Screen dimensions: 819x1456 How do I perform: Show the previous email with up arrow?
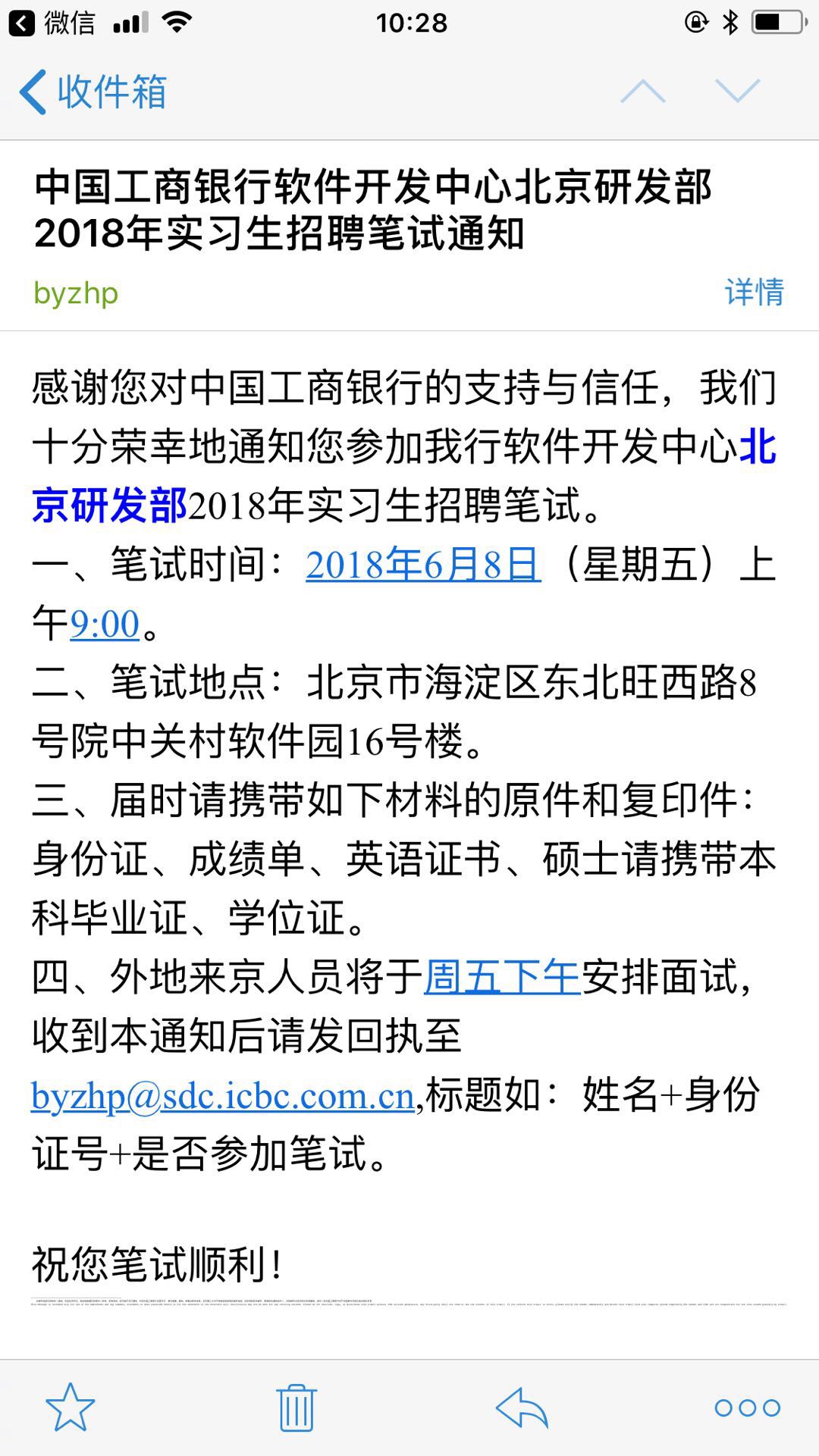(x=642, y=92)
